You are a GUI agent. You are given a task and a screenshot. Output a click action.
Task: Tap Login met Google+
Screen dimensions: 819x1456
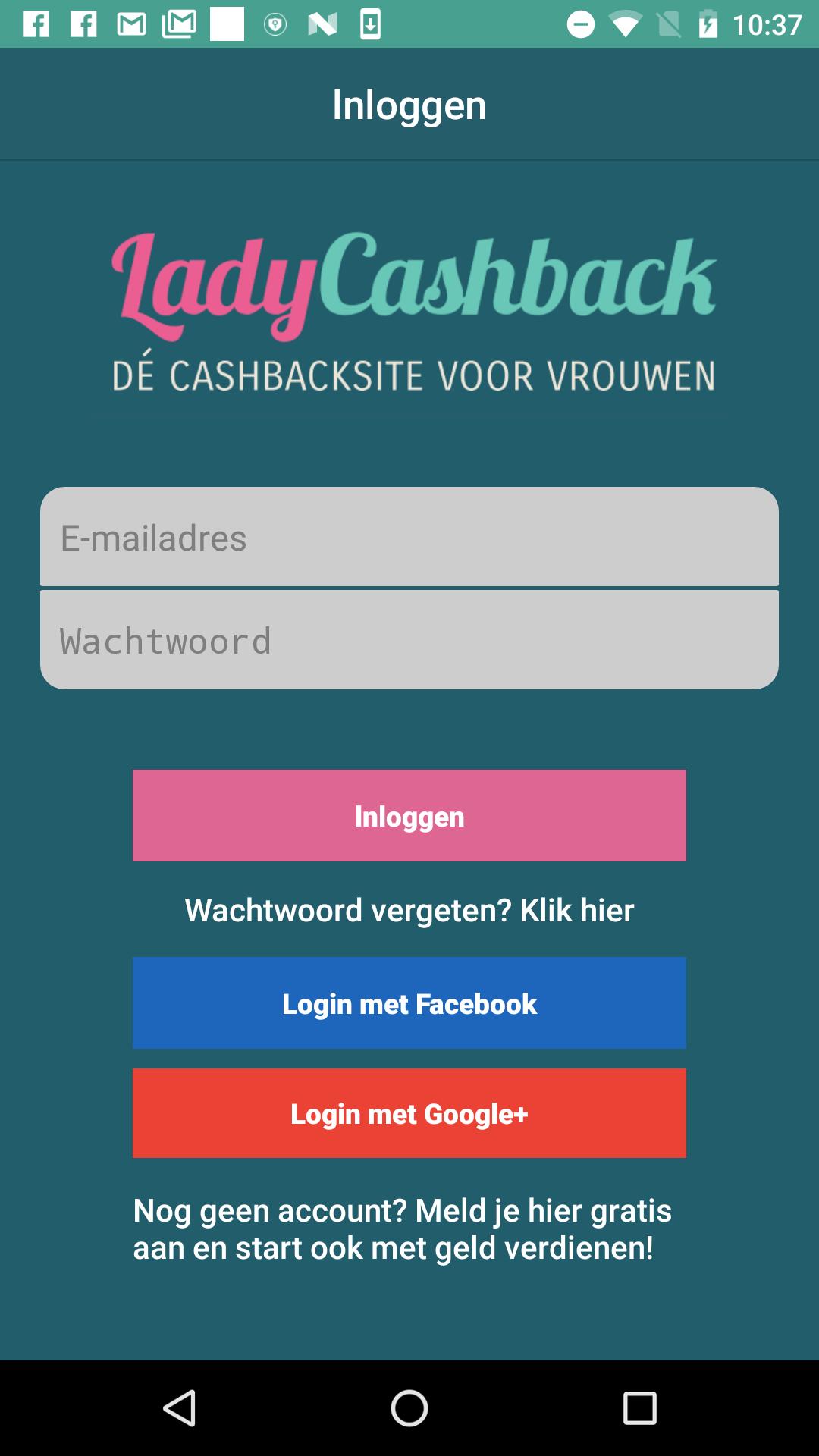click(x=409, y=1113)
